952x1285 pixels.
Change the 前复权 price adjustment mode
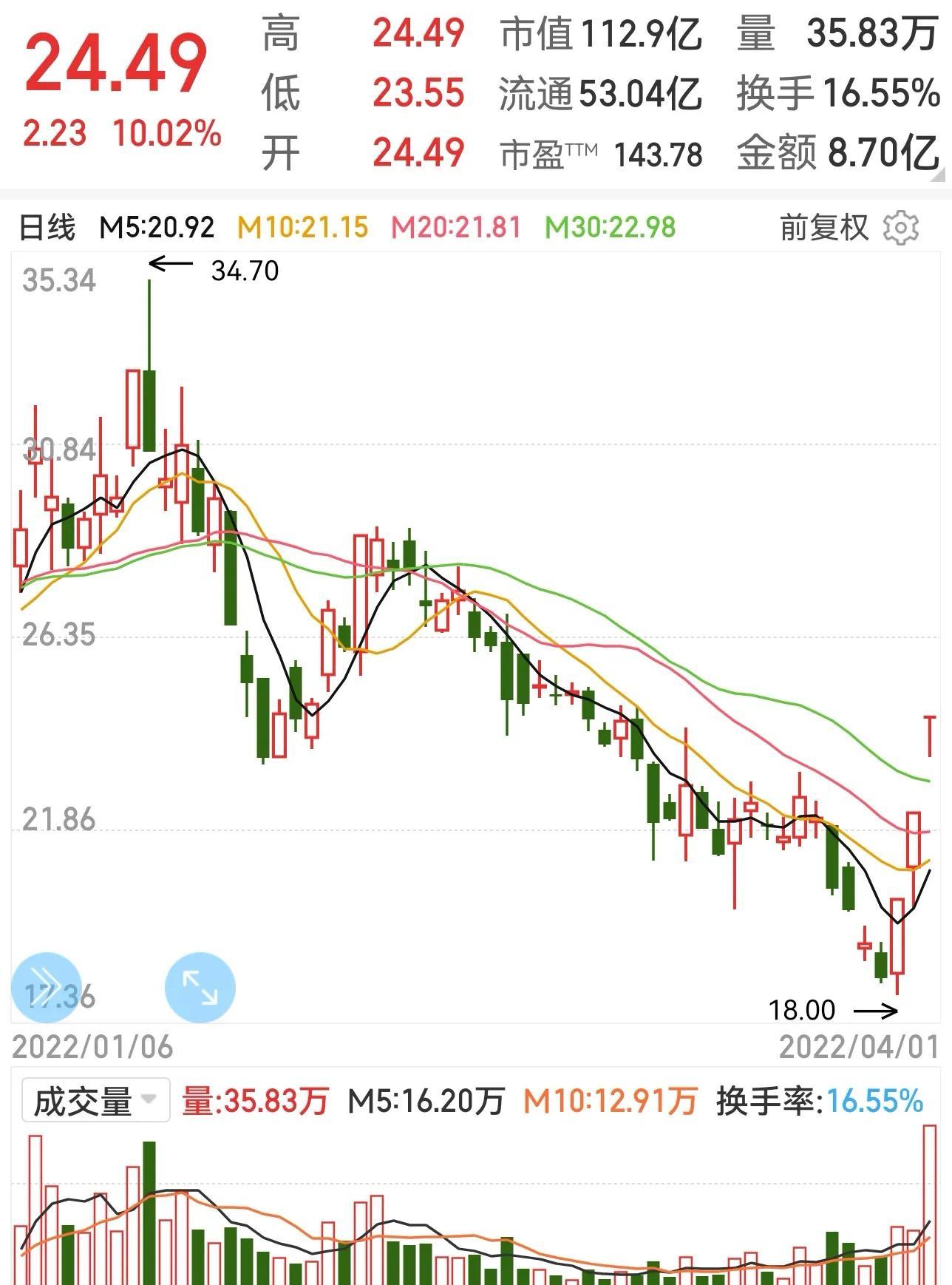tap(823, 228)
